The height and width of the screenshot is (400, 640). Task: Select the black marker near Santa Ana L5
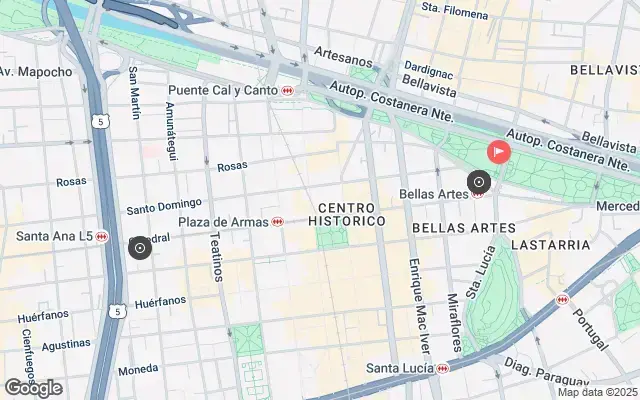[139, 247]
